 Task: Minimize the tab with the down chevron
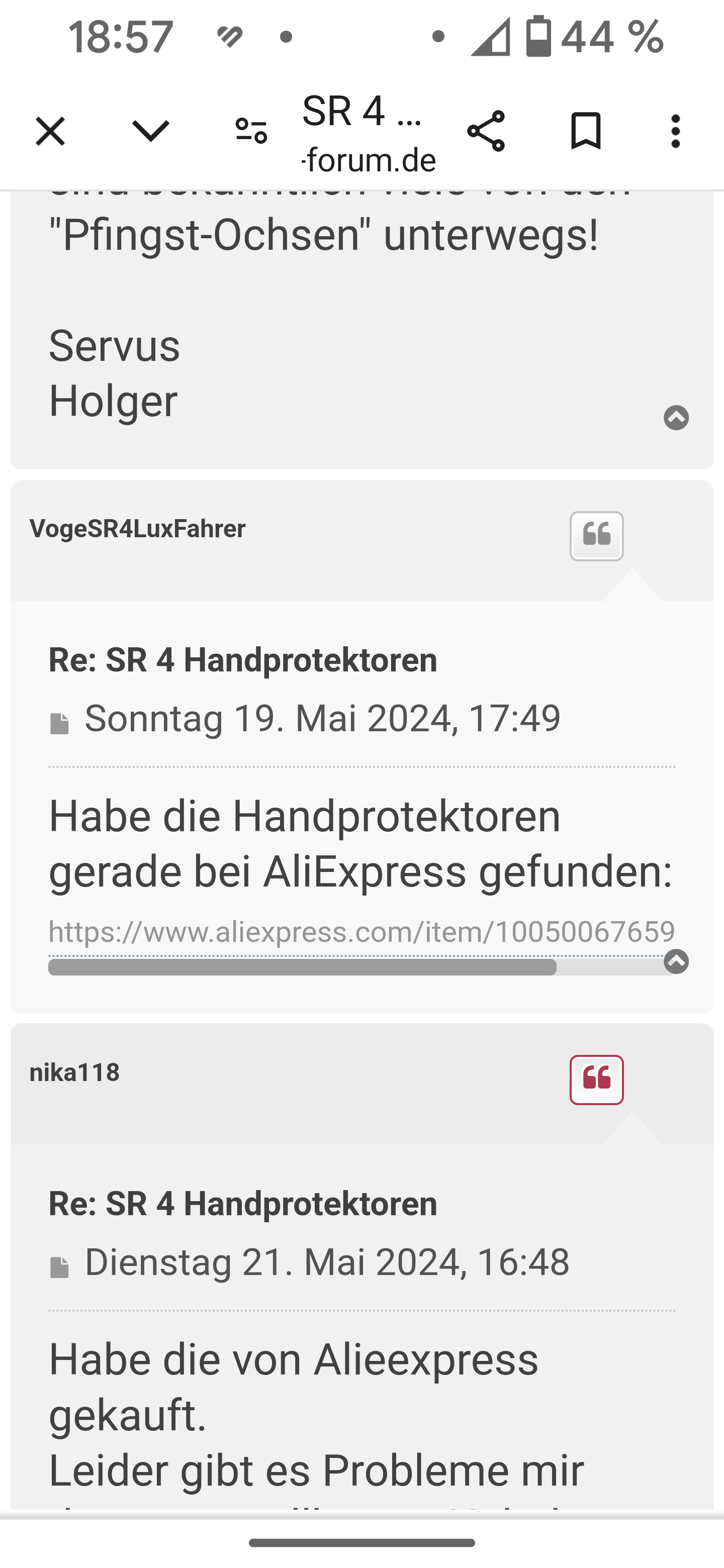150,131
